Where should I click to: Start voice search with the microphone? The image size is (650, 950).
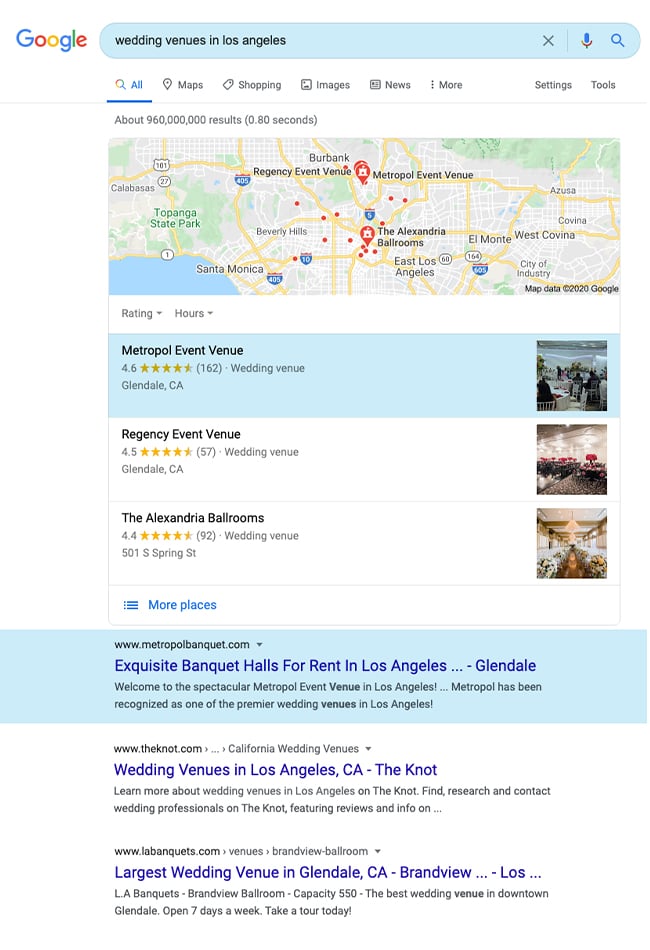(586, 41)
